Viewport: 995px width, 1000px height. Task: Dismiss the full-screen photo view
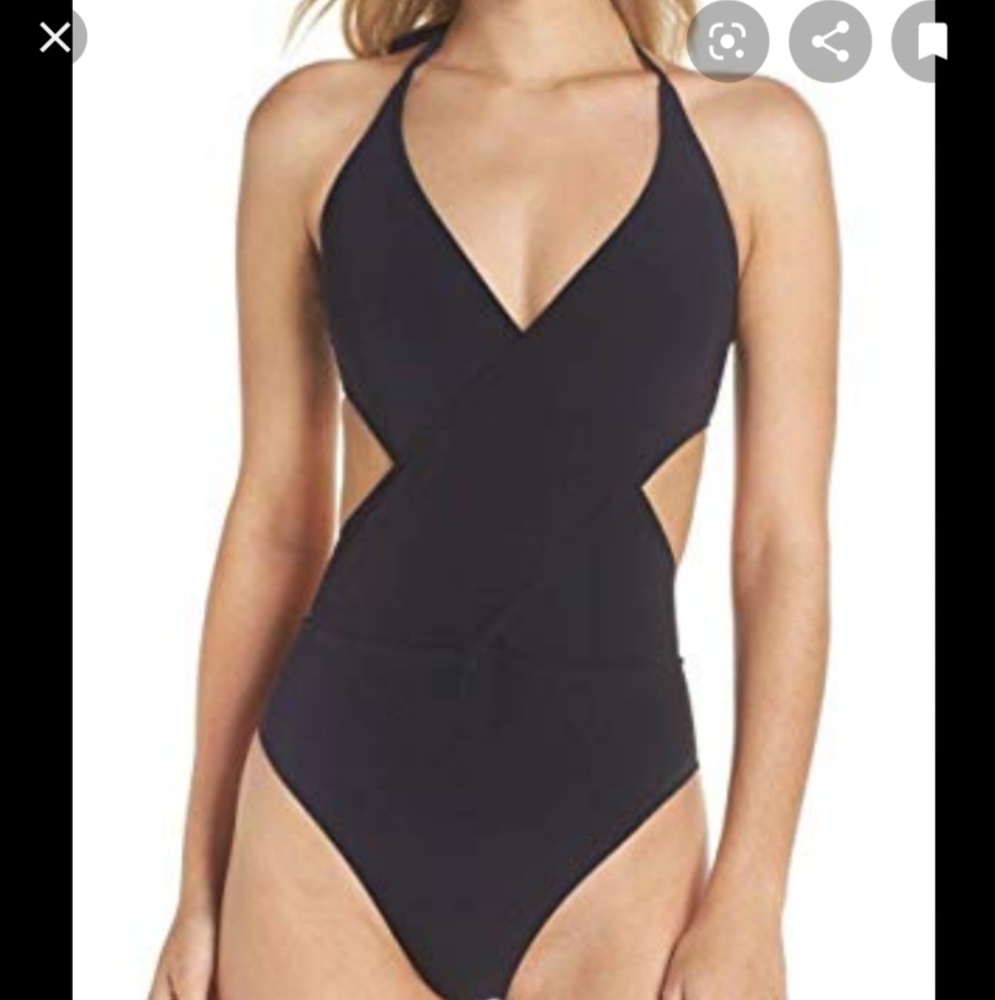pos(56,38)
